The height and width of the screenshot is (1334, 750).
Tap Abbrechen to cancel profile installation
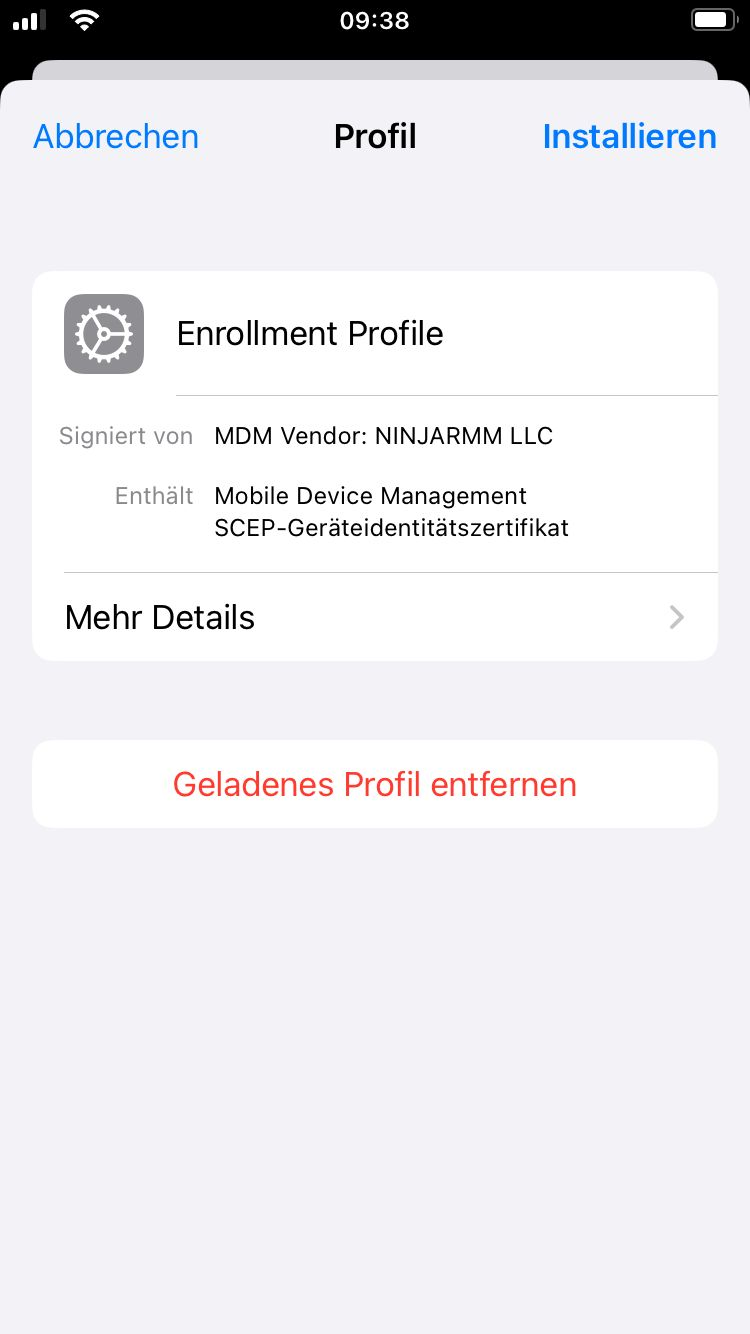(116, 136)
